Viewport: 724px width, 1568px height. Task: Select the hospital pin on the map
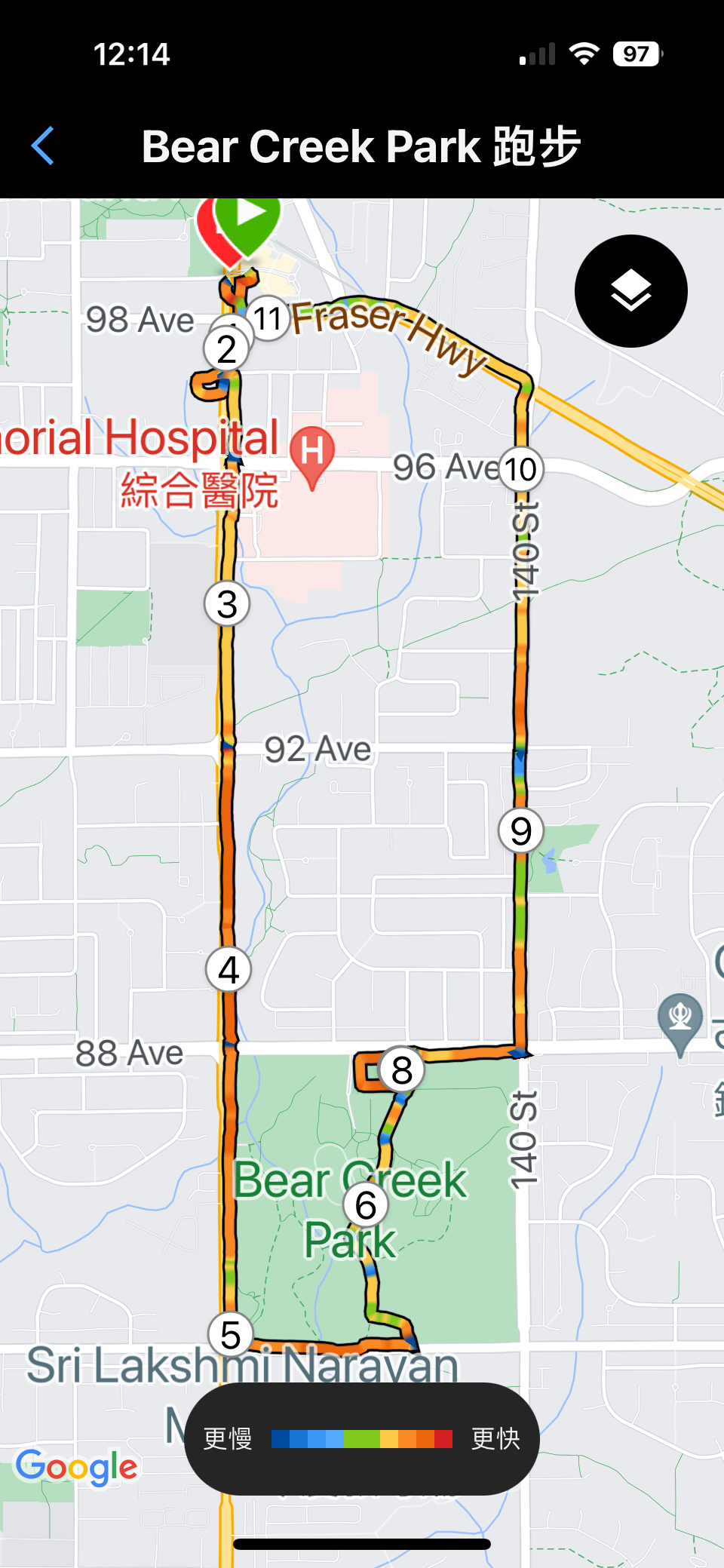pos(312,454)
